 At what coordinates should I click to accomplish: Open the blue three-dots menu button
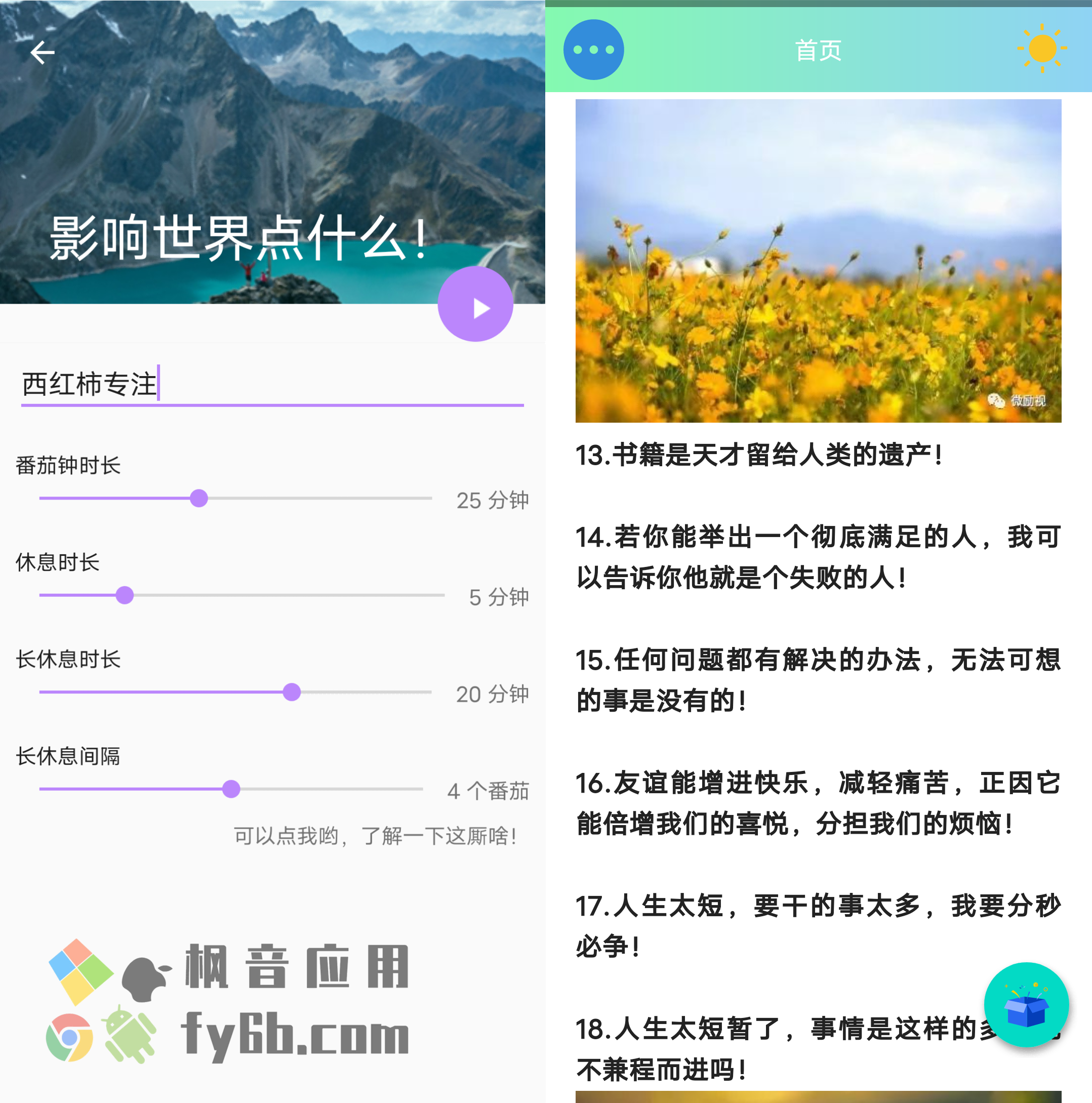[x=593, y=50]
